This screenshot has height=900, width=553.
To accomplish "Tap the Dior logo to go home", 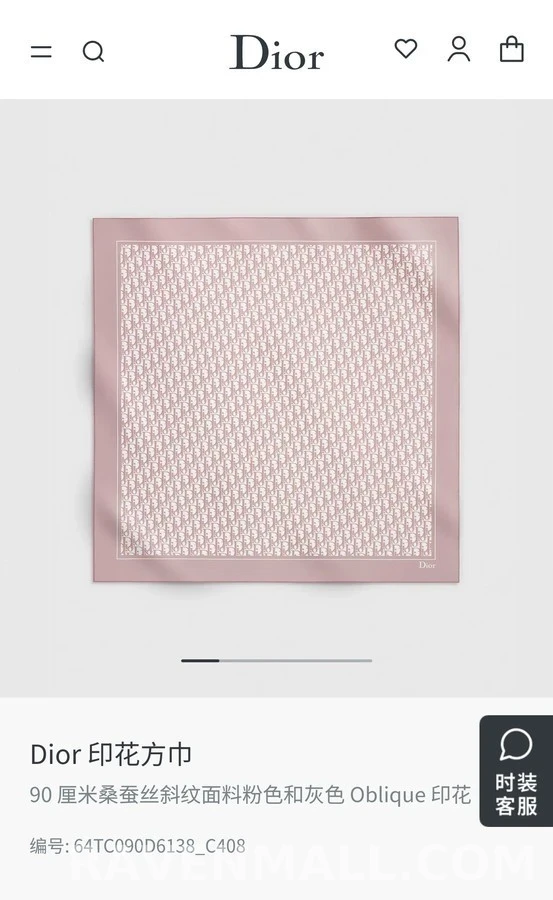I will [276, 52].
